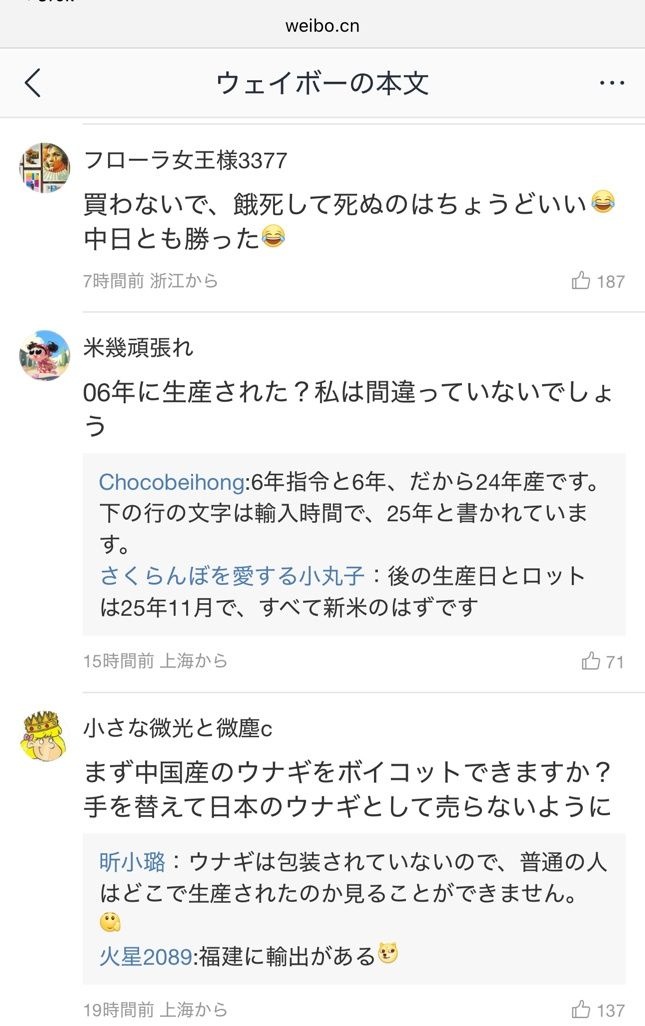The height and width of the screenshot is (1026, 645).
Task: Tap username 米幾頑張れ above the comment
Action: pyautogui.click(x=138, y=348)
